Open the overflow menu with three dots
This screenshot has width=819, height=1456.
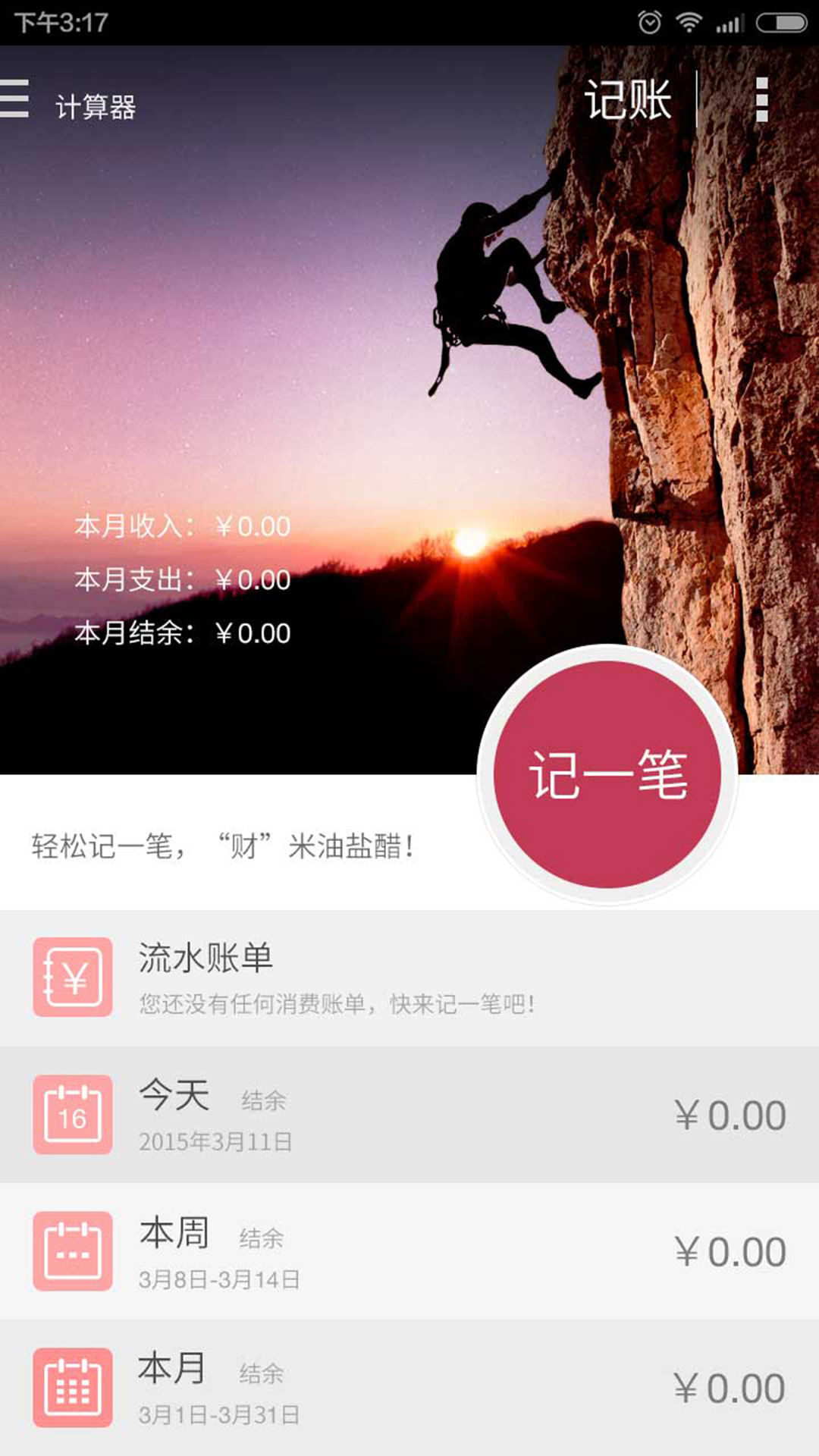[x=762, y=99]
